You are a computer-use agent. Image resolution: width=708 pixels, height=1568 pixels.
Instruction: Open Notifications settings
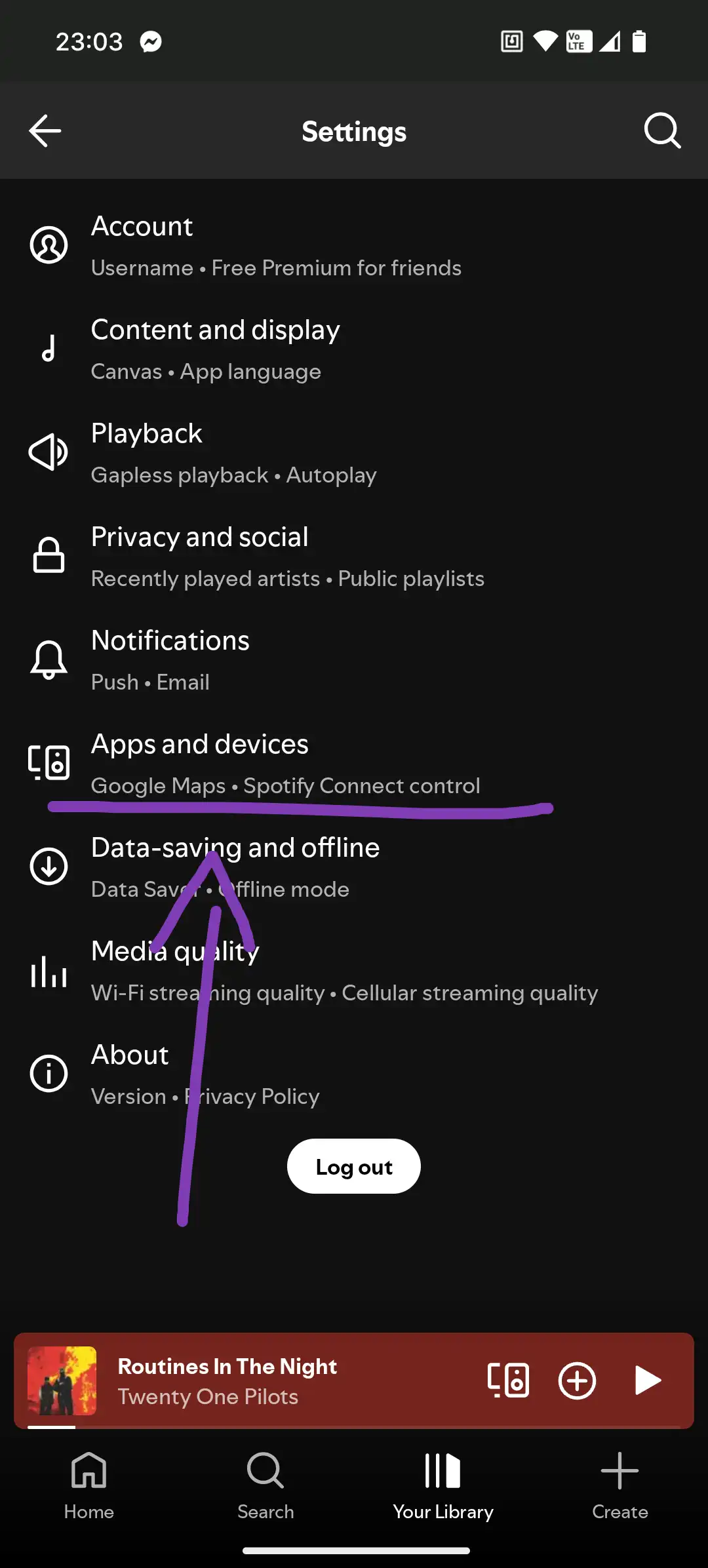[x=354, y=660]
